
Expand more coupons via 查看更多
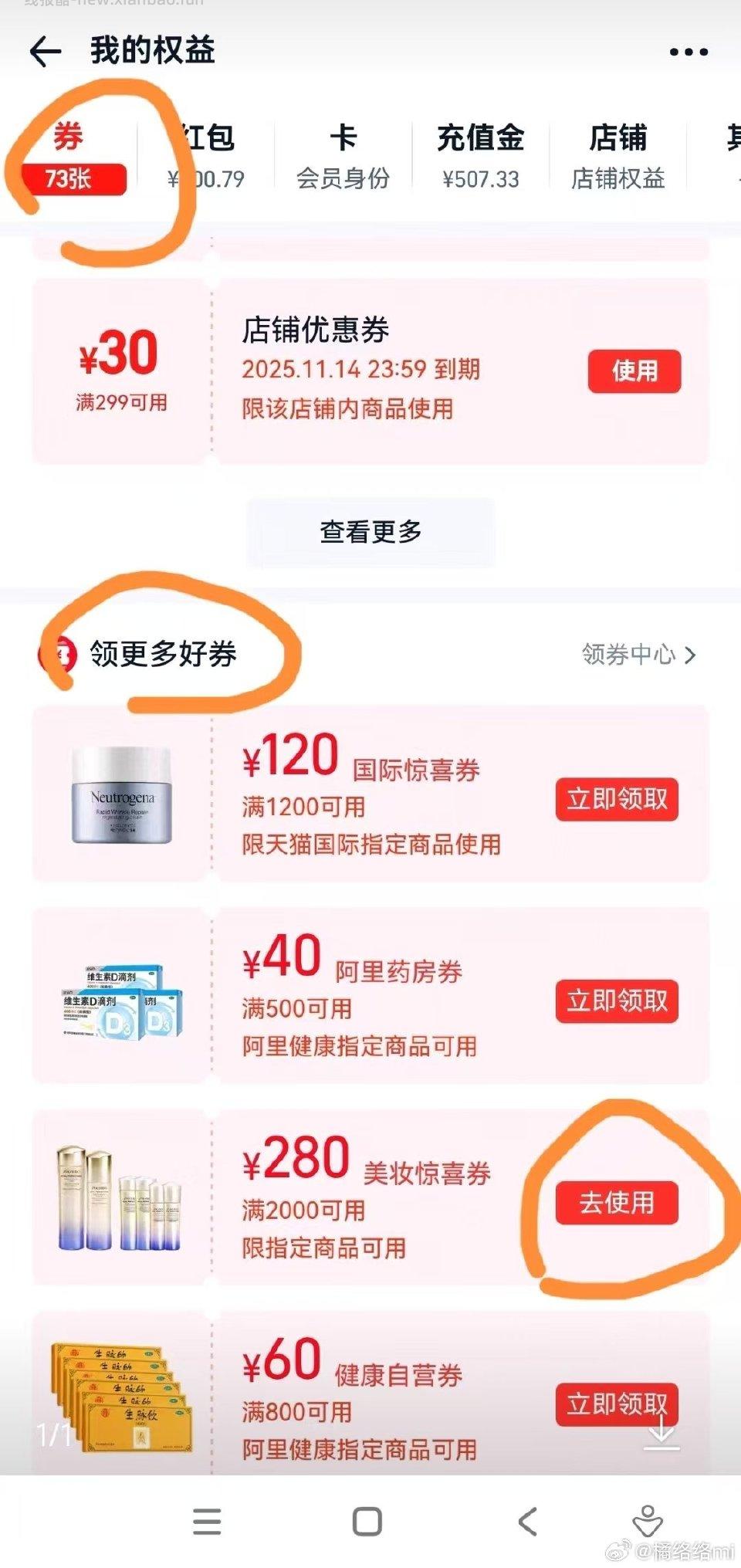[x=369, y=530]
